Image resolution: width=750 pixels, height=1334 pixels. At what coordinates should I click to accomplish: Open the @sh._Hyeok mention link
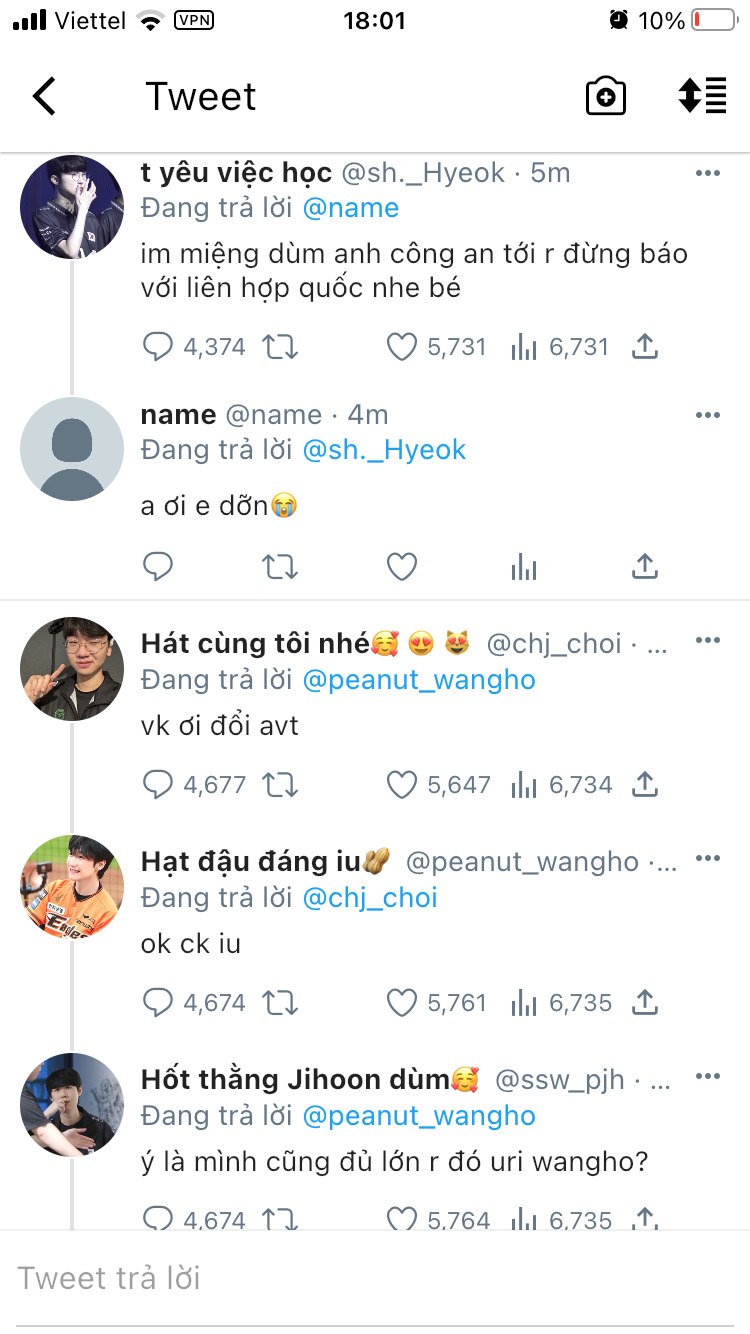[384, 450]
